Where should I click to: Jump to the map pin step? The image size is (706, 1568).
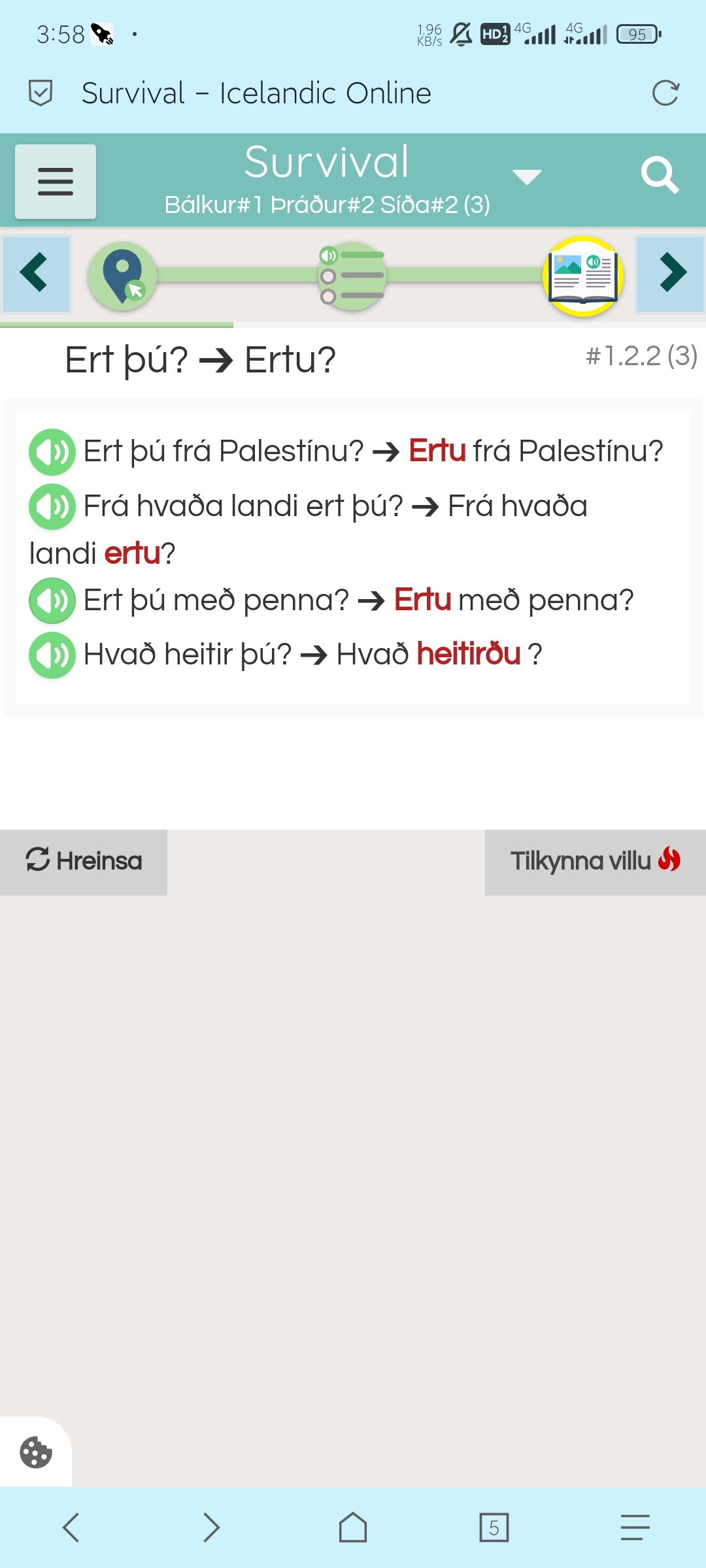pos(123,276)
